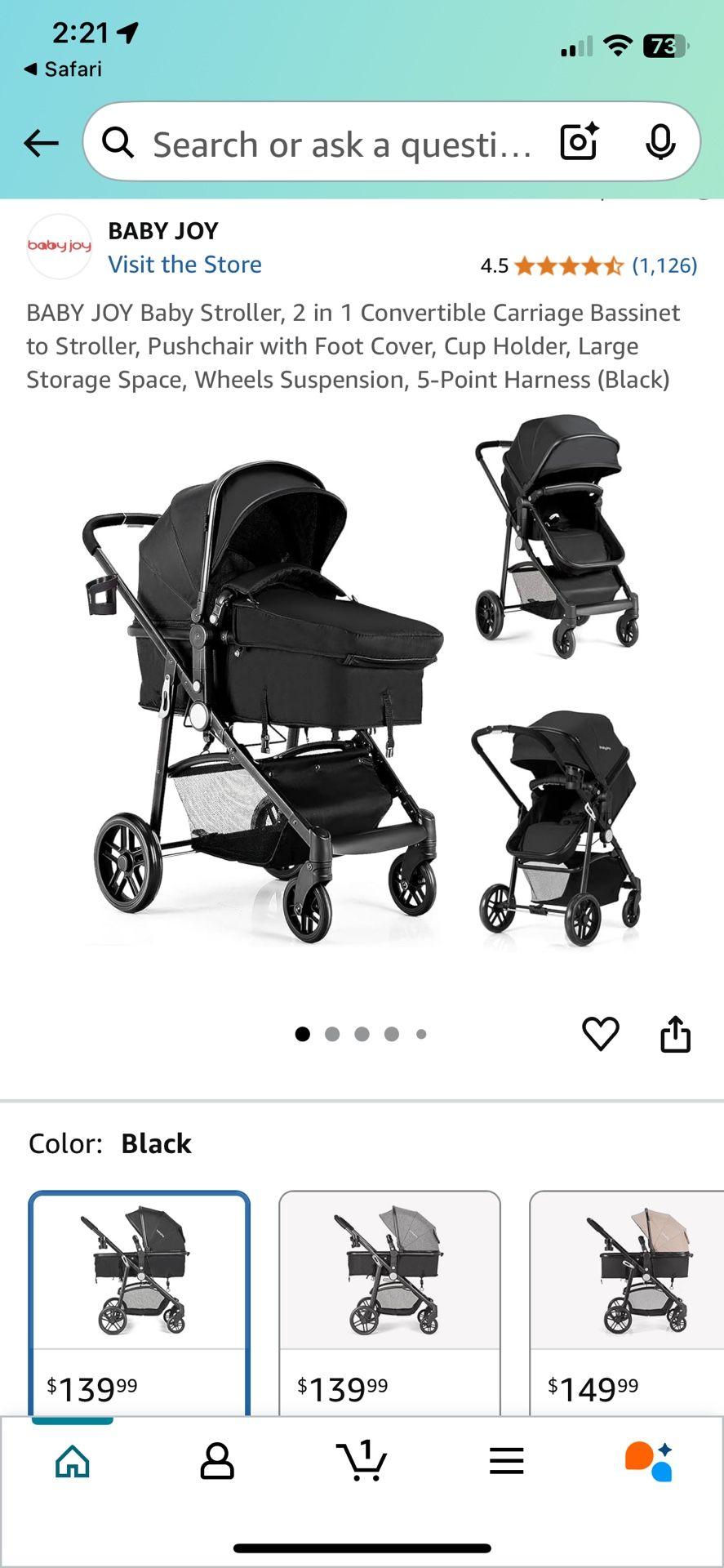Add the stroller to your wishlist heart
Image resolution: width=724 pixels, height=1568 pixels.
(601, 1032)
